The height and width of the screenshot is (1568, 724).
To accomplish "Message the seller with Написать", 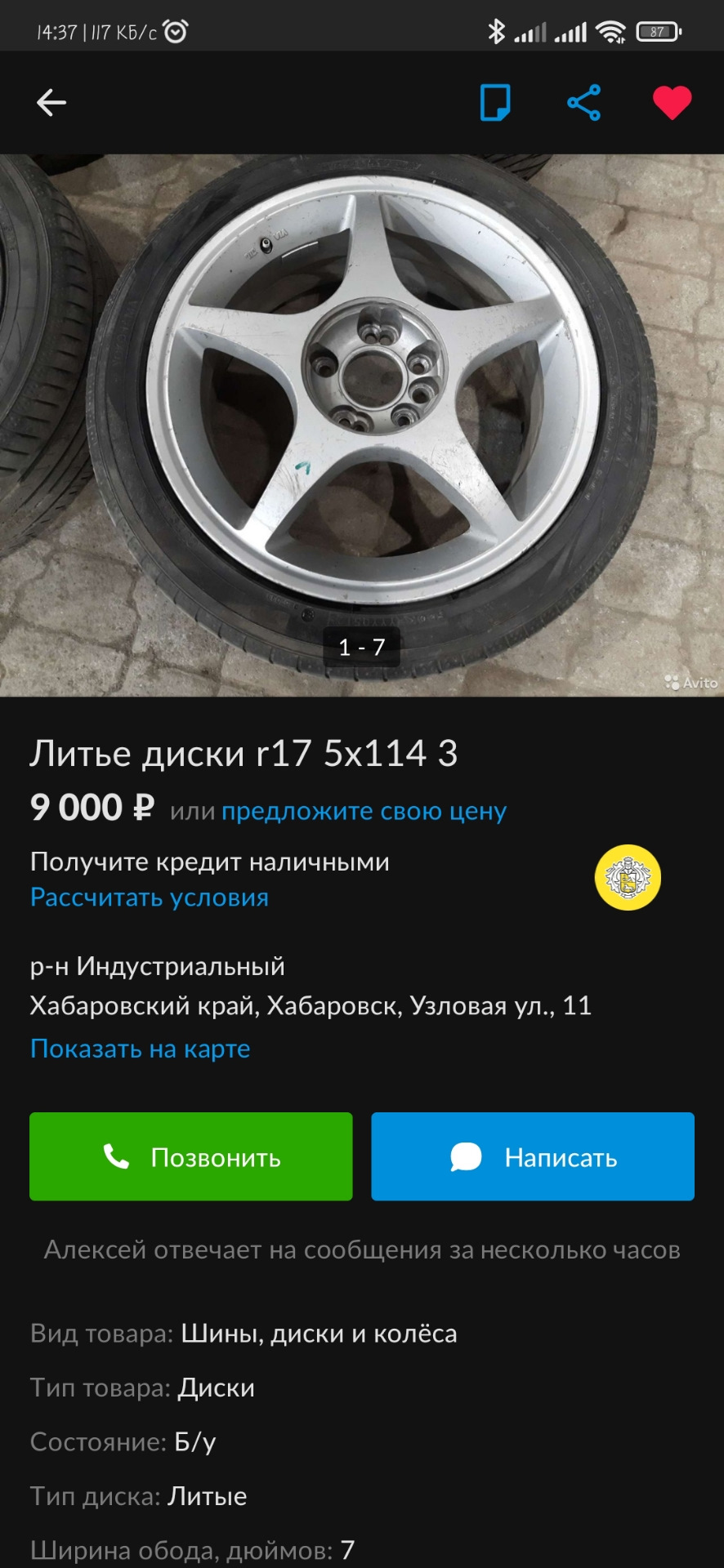I will pyautogui.click(x=533, y=1156).
